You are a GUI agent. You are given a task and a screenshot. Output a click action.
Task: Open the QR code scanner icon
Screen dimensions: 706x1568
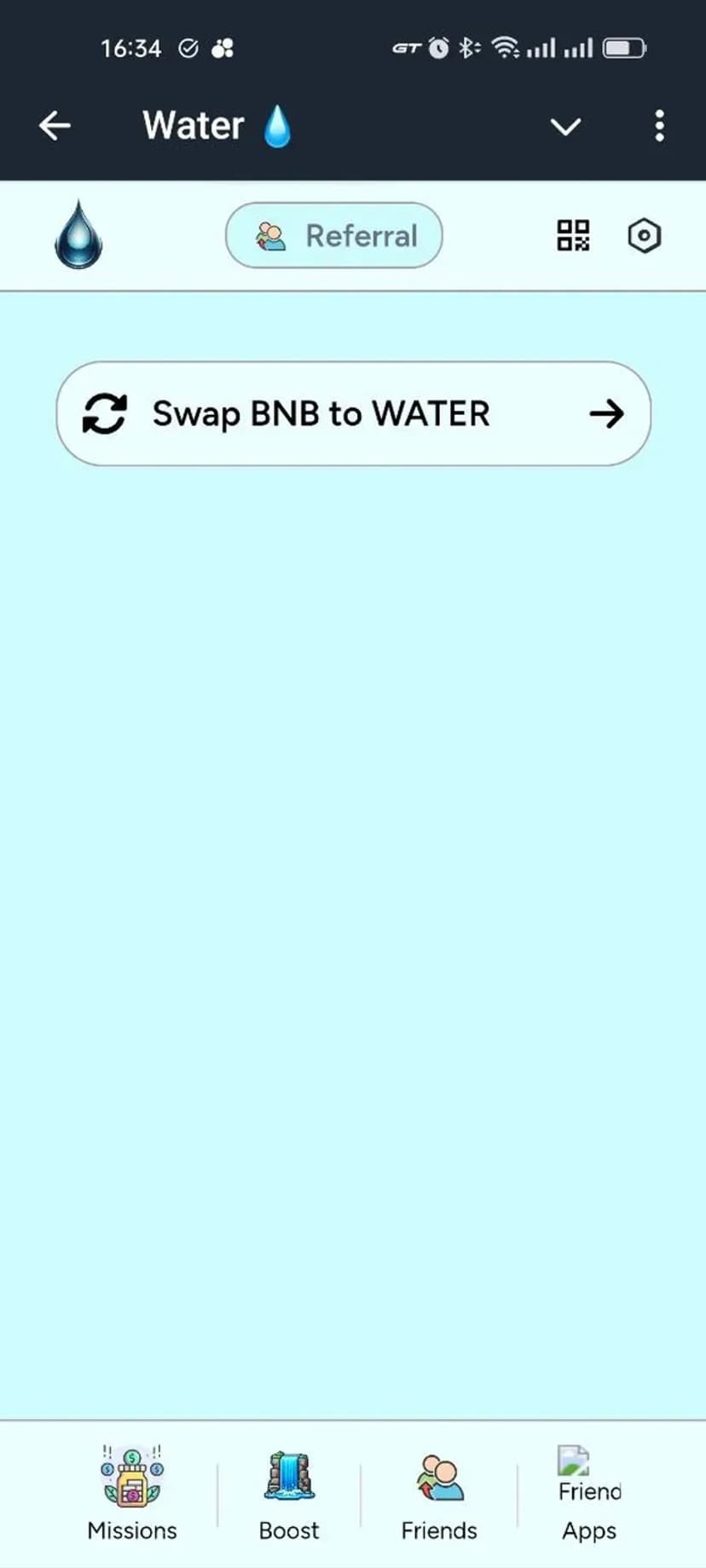573,235
